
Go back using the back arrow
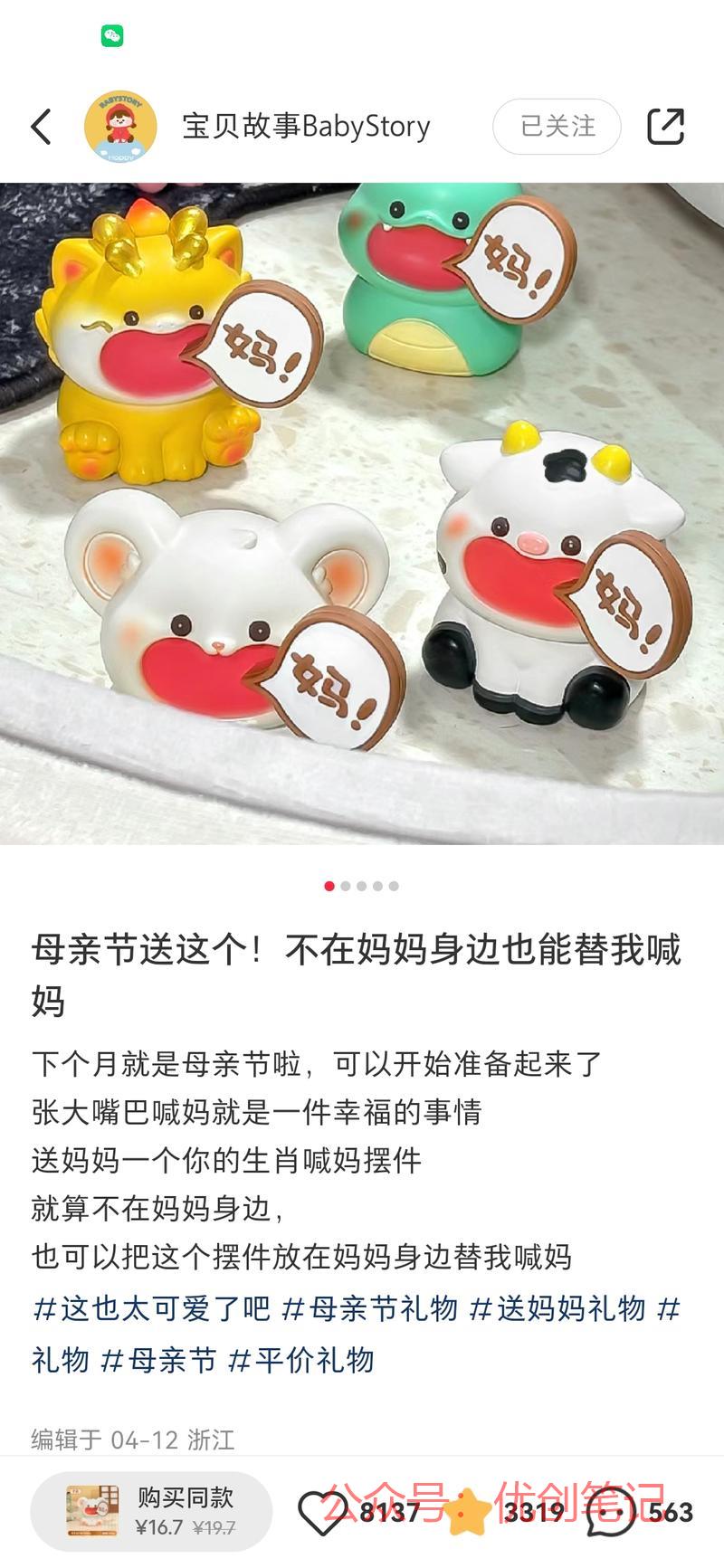(x=42, y=127)
